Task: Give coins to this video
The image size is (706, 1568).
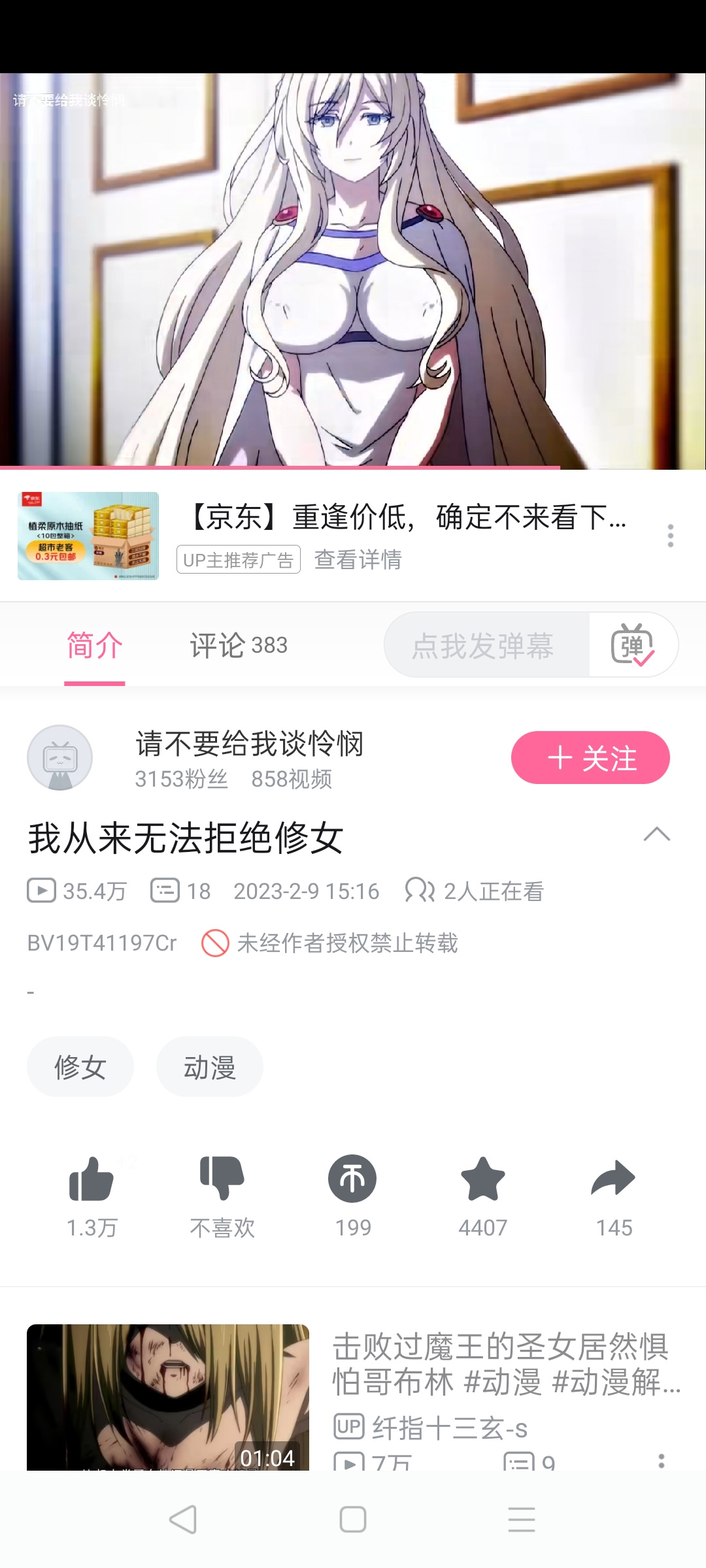Action: click(x=352, y=1179)
